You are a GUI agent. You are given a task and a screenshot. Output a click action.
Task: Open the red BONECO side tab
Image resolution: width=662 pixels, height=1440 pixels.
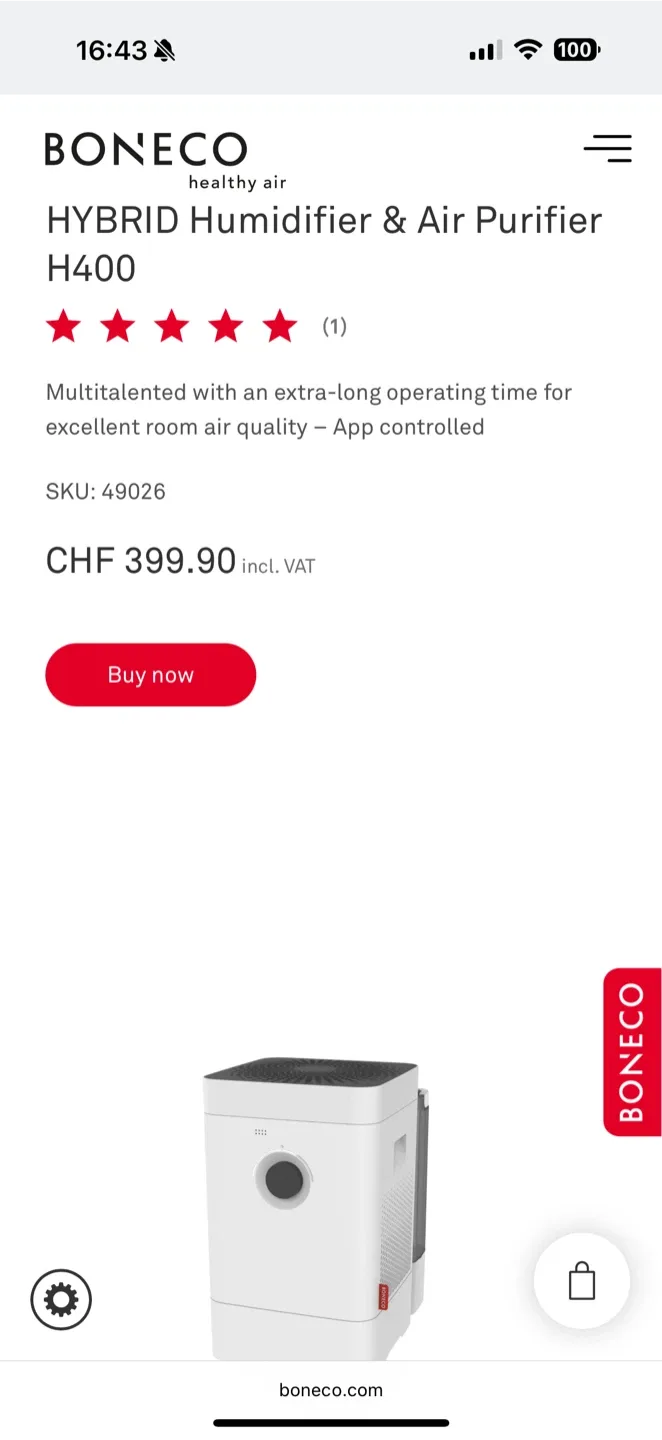tap(632, 1051)
